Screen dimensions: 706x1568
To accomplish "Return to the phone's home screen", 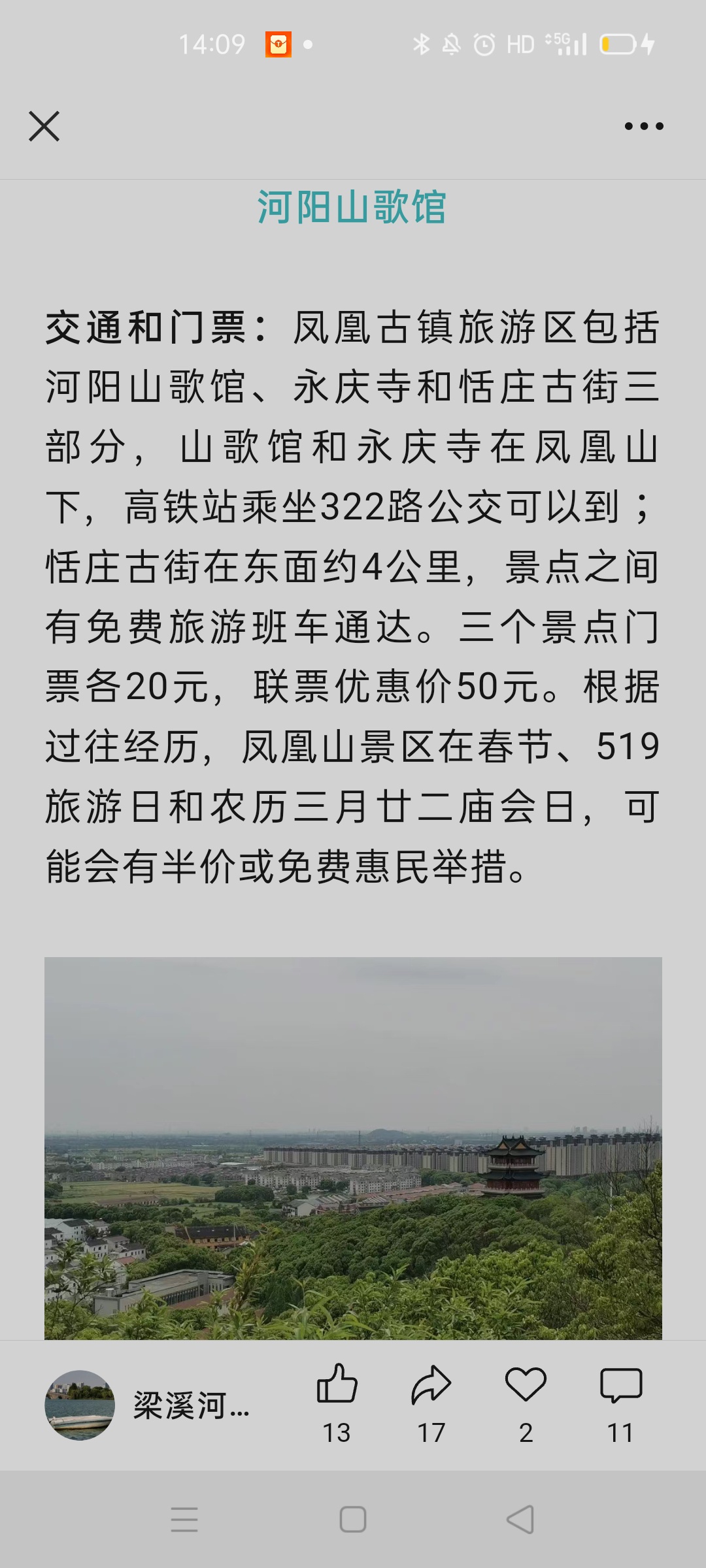I will pos(353,1520).
